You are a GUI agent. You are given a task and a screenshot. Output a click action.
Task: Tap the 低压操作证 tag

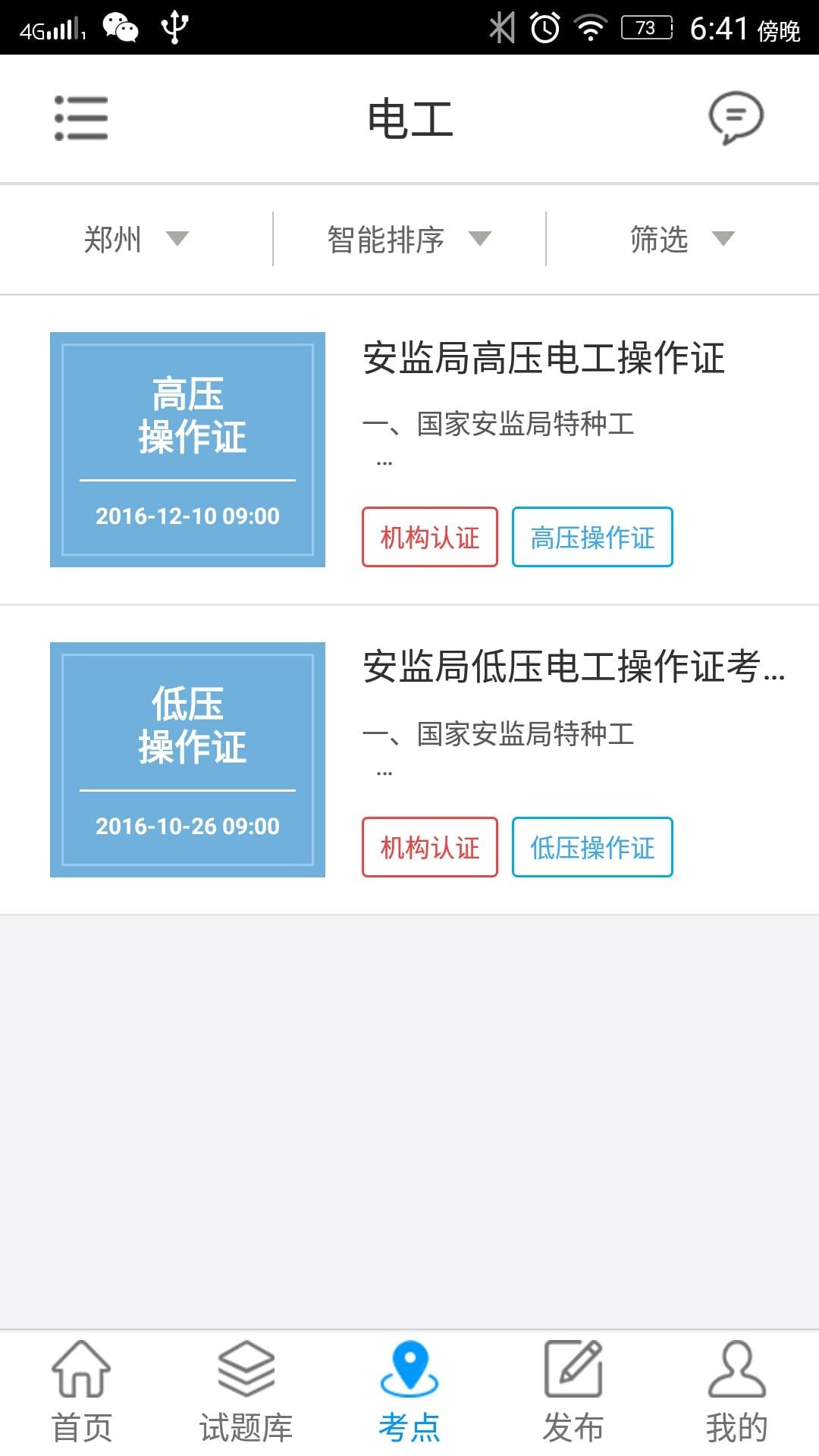pos(592,847)
